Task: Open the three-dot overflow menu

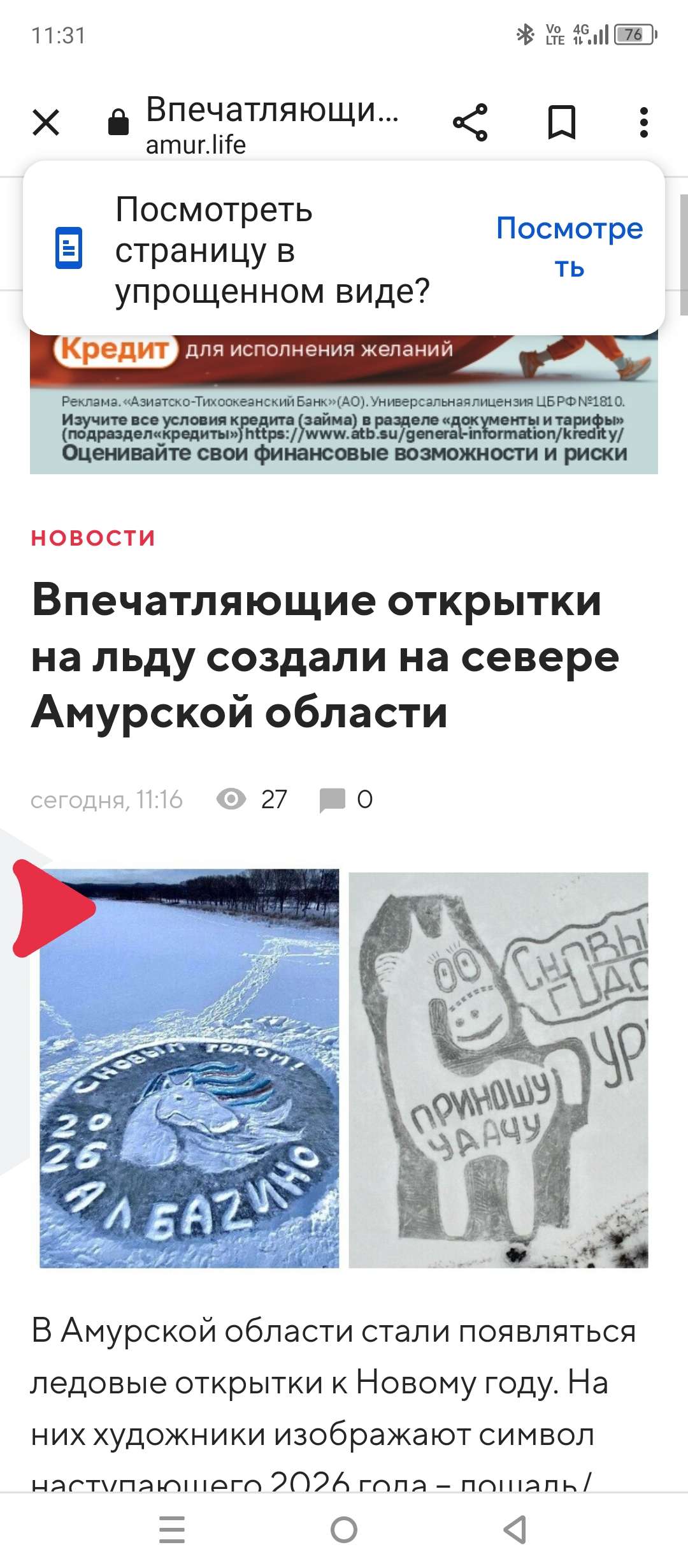Action: coord(643,122)
